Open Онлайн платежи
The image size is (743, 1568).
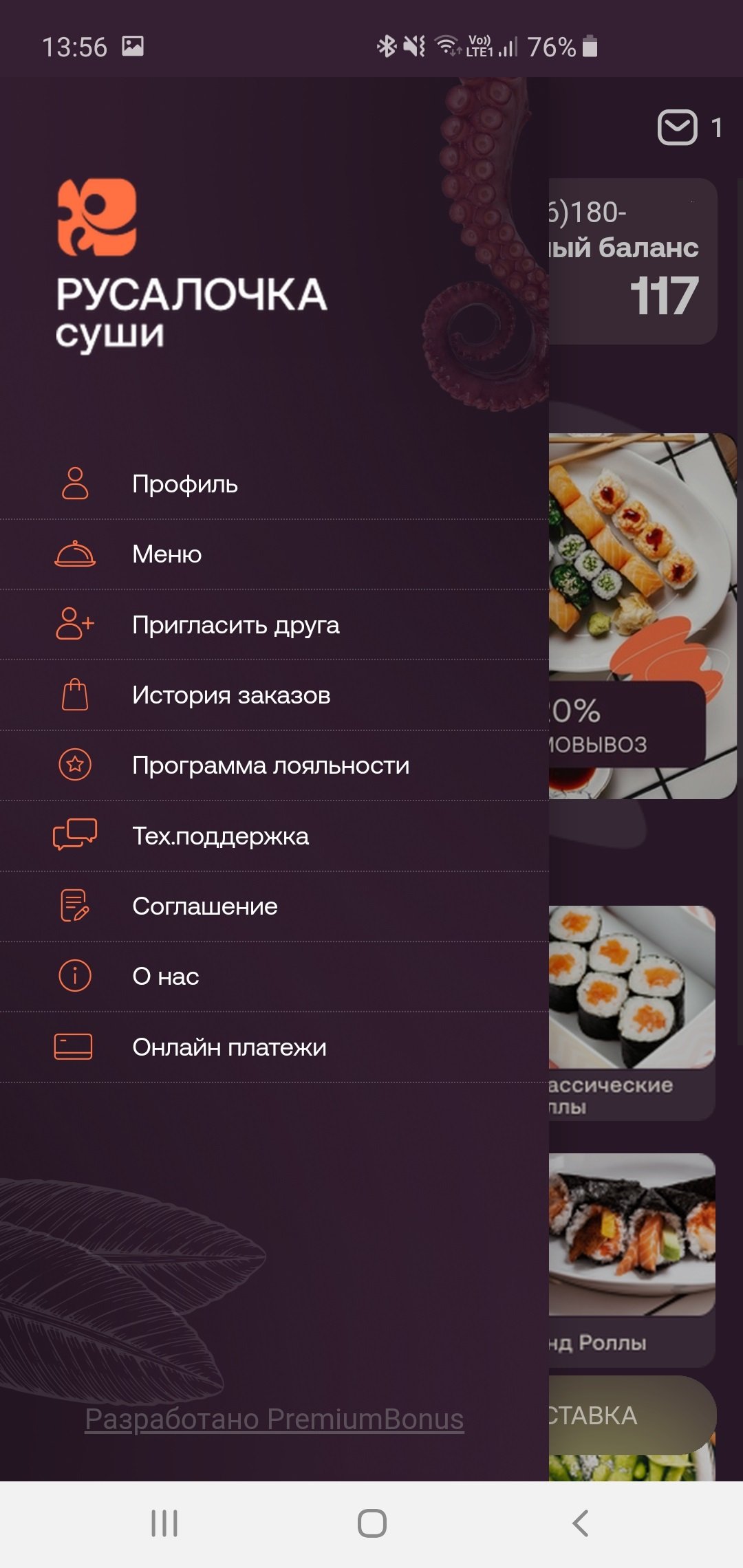229,1047
